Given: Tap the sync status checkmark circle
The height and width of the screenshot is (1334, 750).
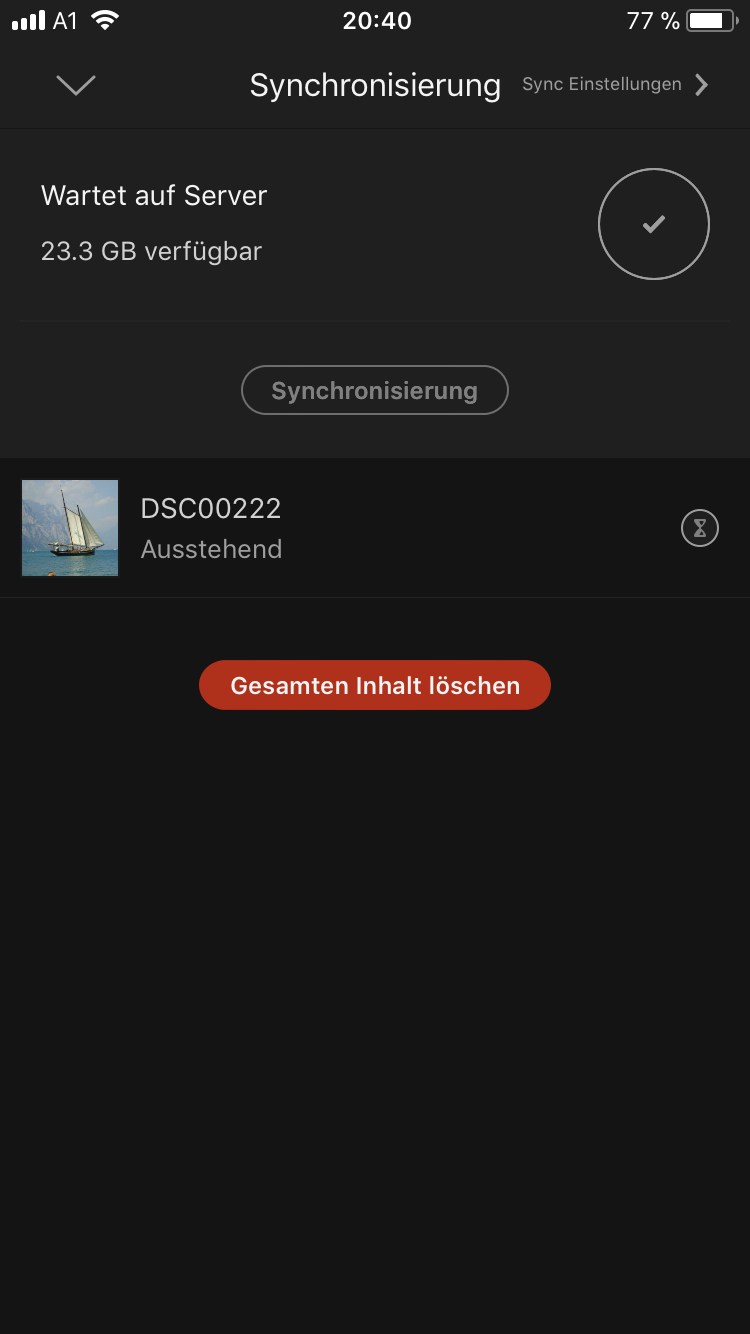Looking at the screenshot, I should click(654, 225).
